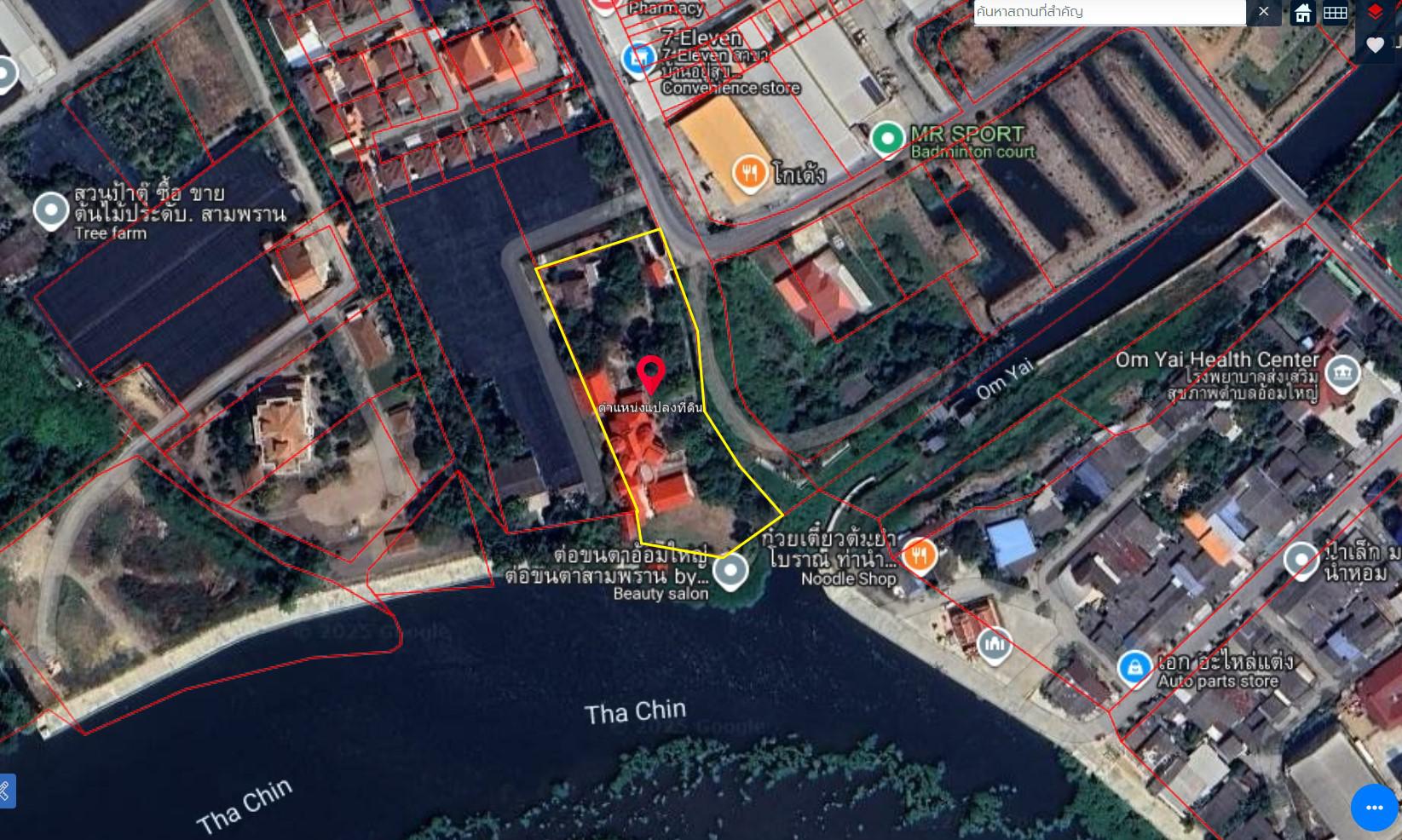Image resolution: width=1402 pixels, height=840 pixels.
Task: Clear the search box with X
Action: [1263, 12]
